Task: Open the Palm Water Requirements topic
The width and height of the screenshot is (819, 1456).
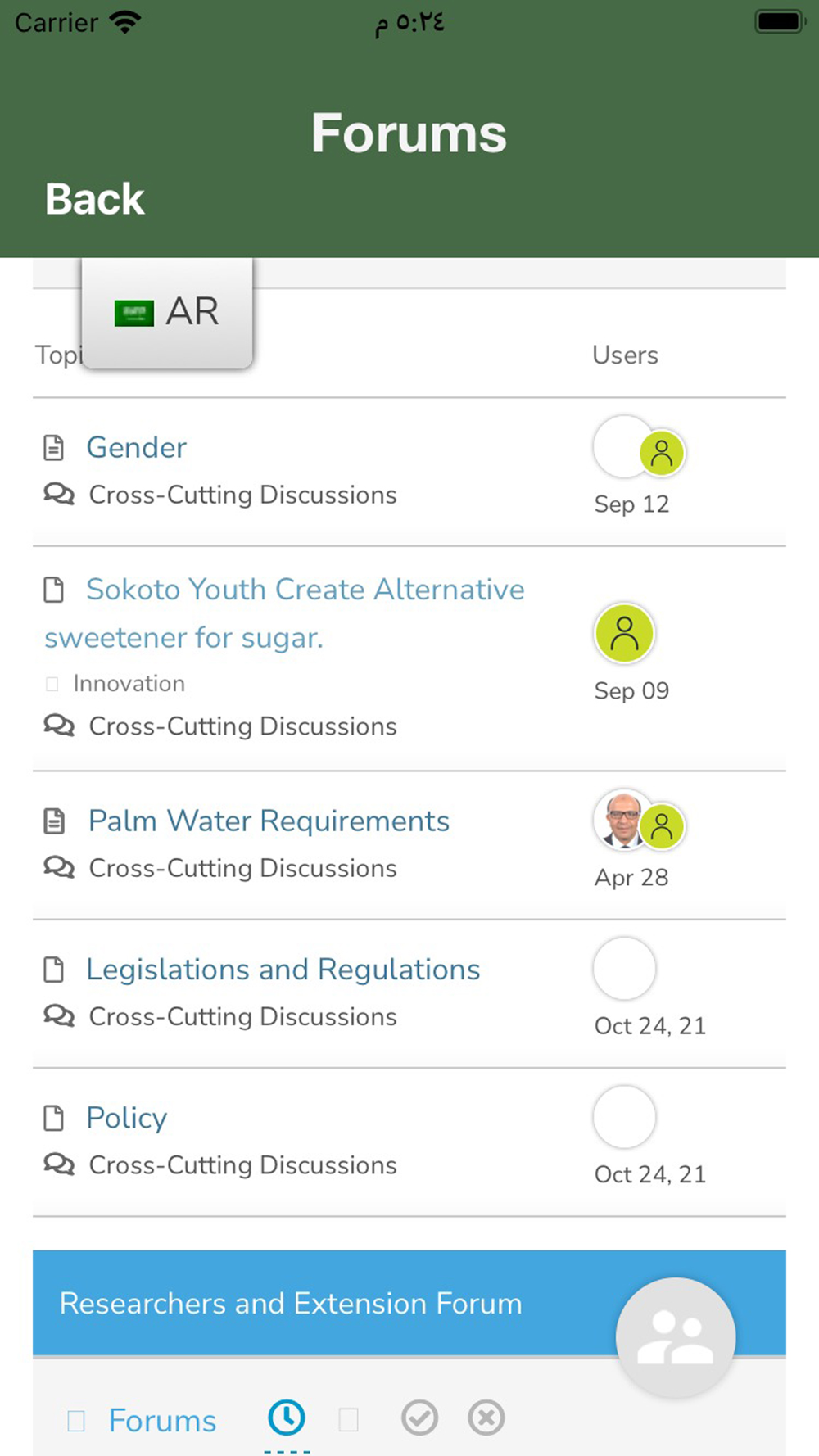Action: coord(269,821)
